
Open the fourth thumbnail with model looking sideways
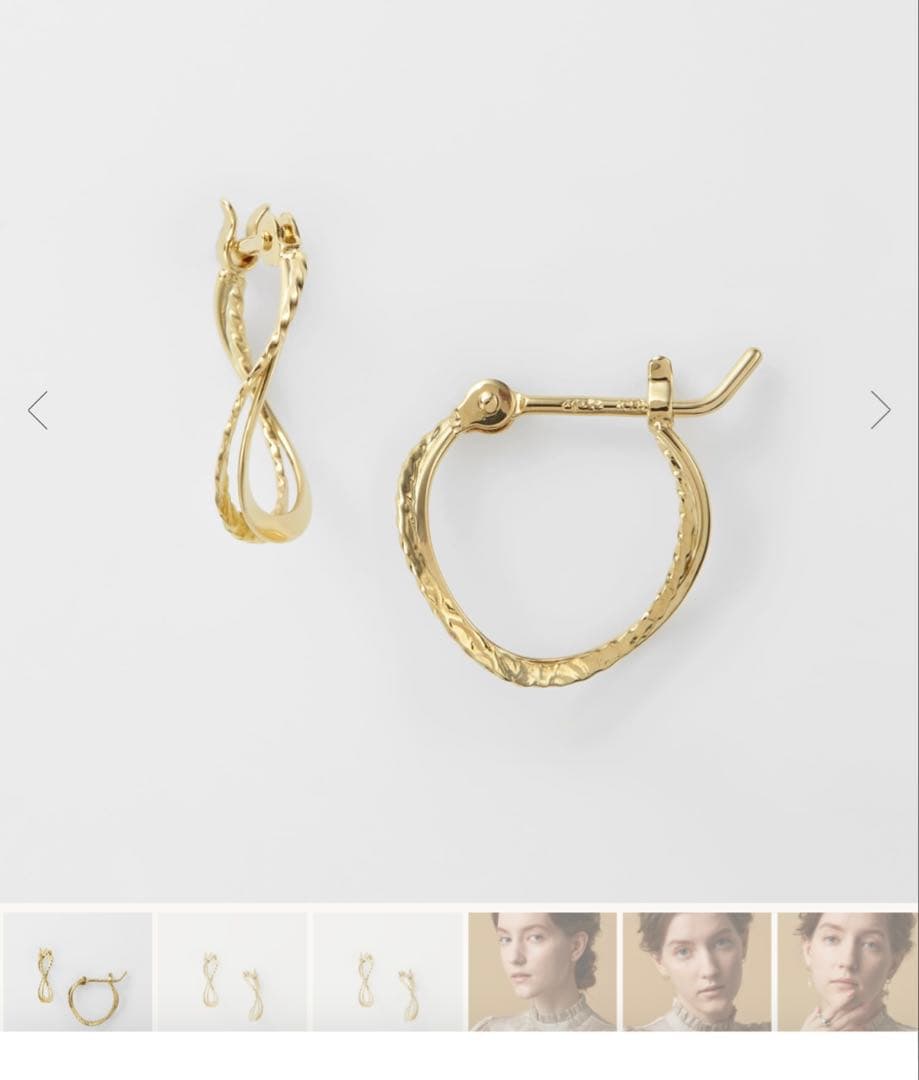pos(542,971)
